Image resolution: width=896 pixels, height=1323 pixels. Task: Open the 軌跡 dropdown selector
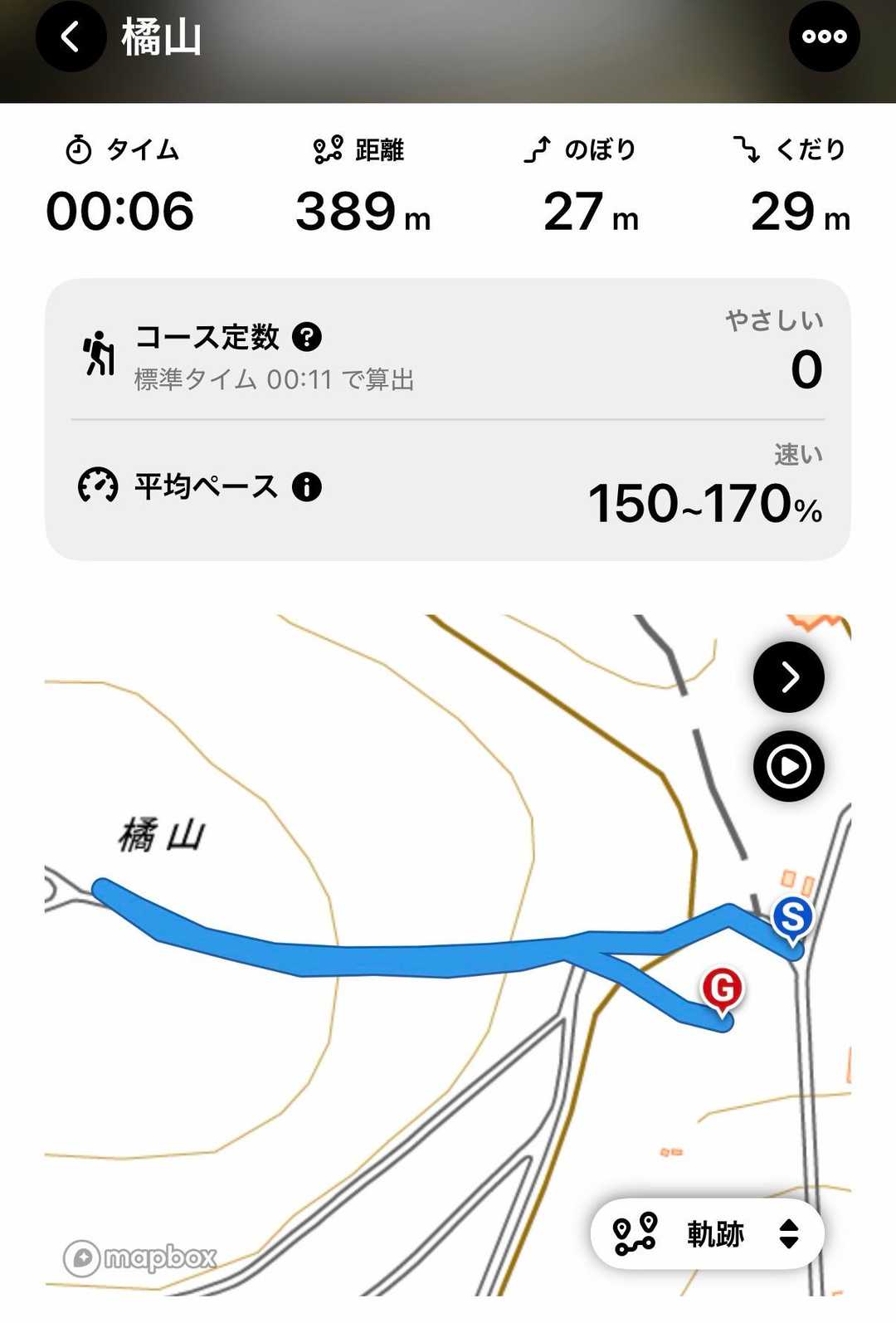pyautogui.click(x=708, y=1233)
